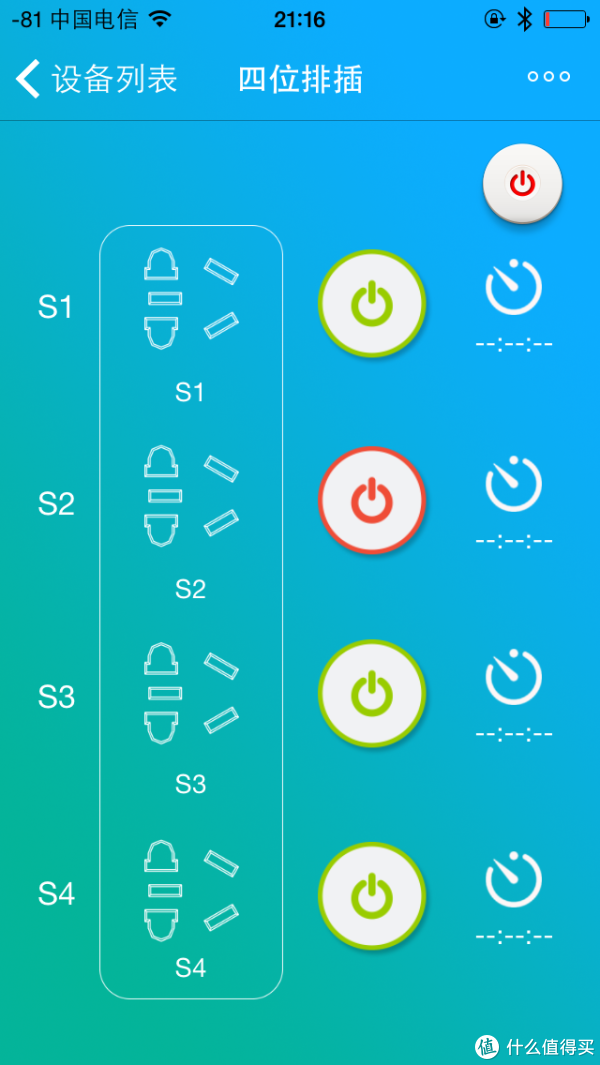
Task: Switch off the S3 socket power
Action: [x=372, y=693]
